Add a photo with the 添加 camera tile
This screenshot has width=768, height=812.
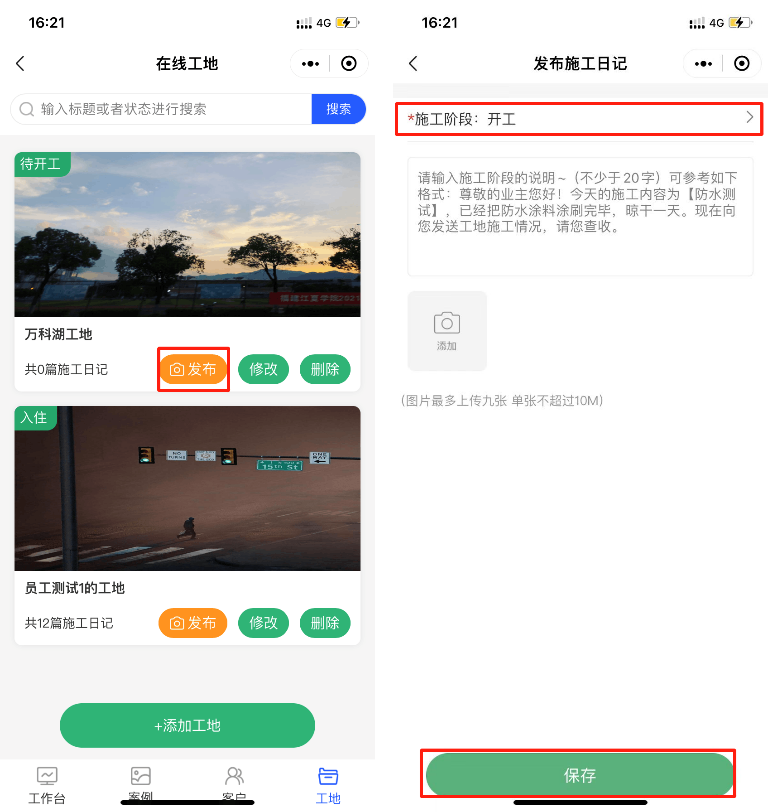447,330
